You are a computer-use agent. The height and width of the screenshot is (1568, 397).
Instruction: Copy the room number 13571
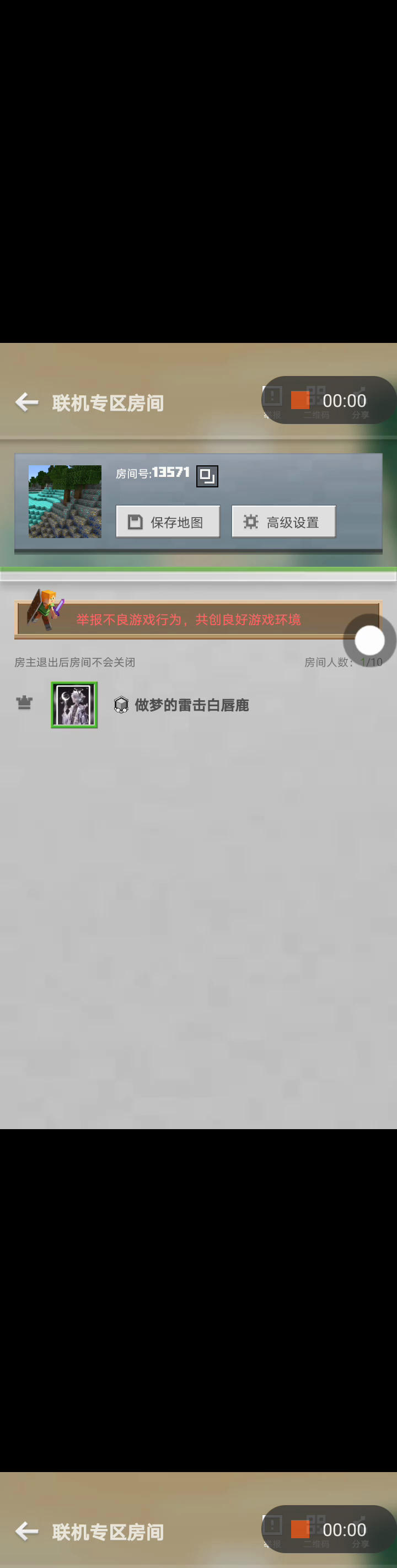[207, 475]
